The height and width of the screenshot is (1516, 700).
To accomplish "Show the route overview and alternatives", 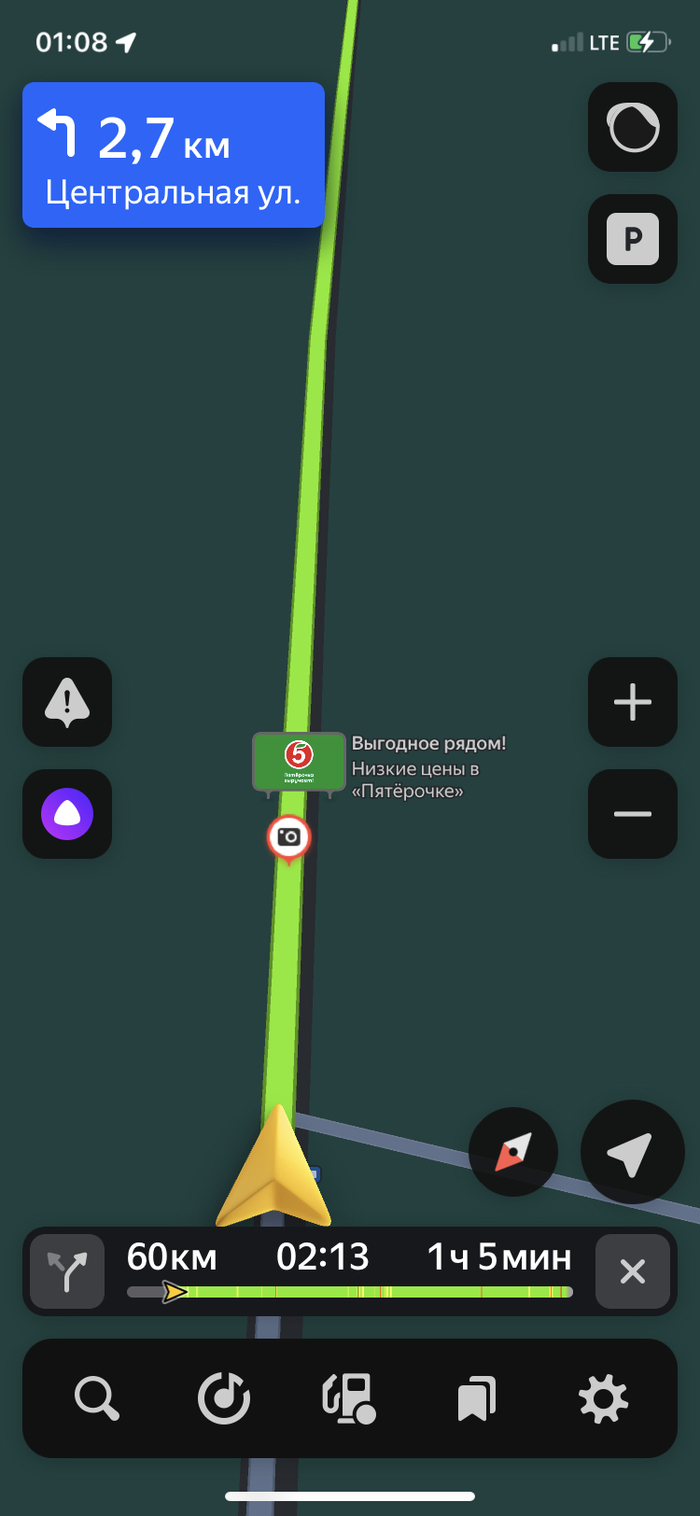I will [x=67, y=1271].
